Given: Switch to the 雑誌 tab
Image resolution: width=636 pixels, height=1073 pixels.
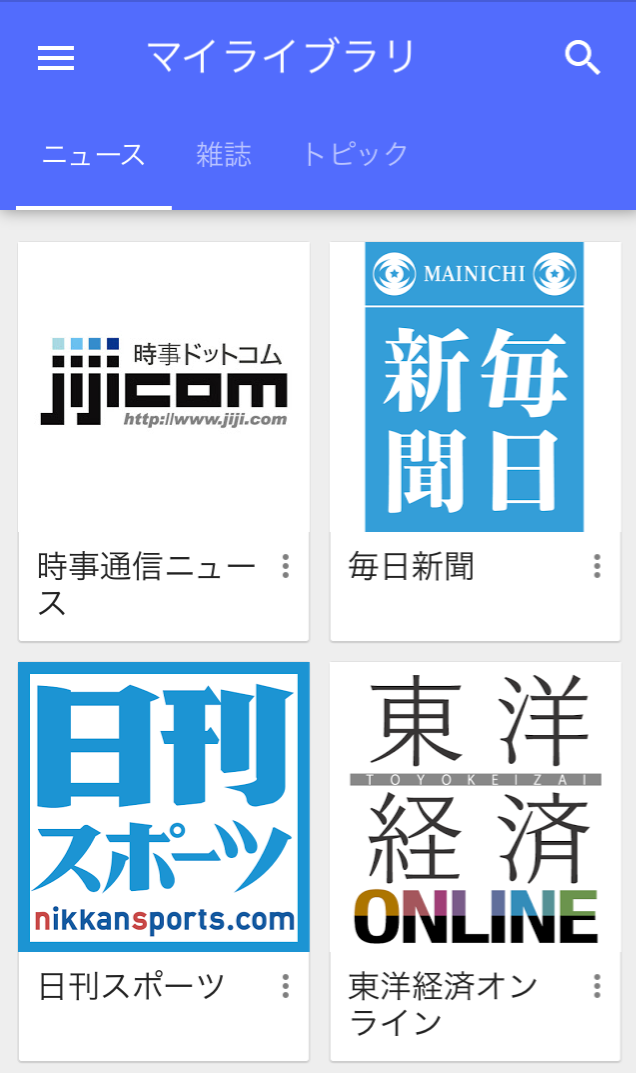Looking at the screenshot, I should [x=224, y=155].
